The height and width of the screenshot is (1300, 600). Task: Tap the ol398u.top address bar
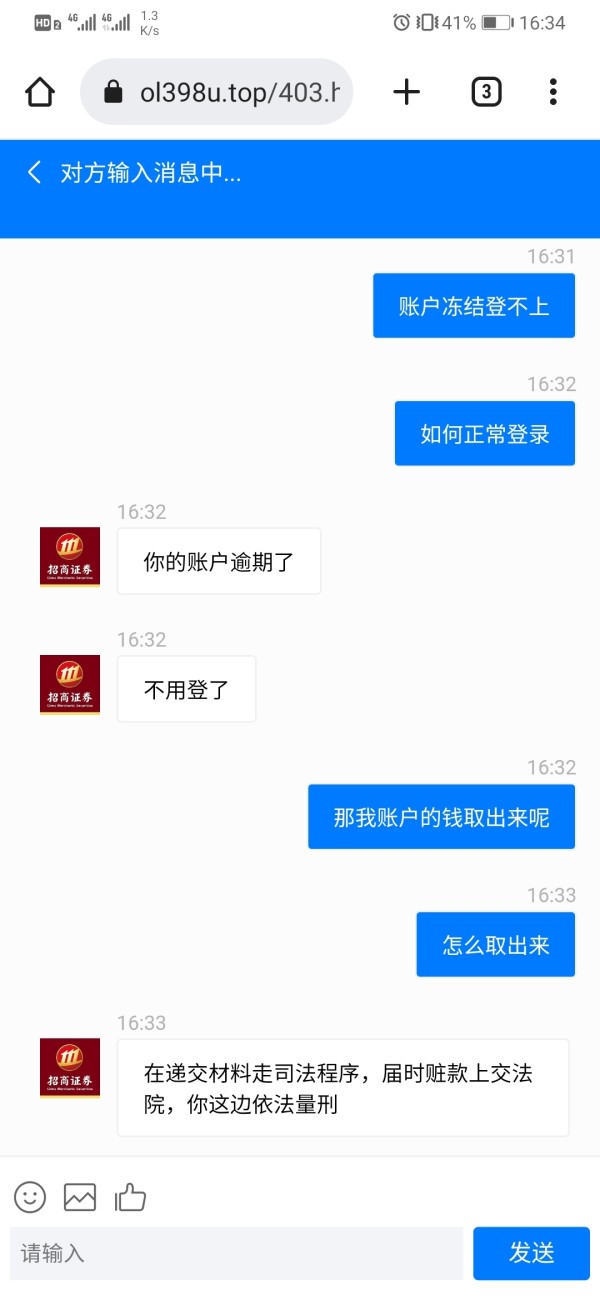pos(217,92)
